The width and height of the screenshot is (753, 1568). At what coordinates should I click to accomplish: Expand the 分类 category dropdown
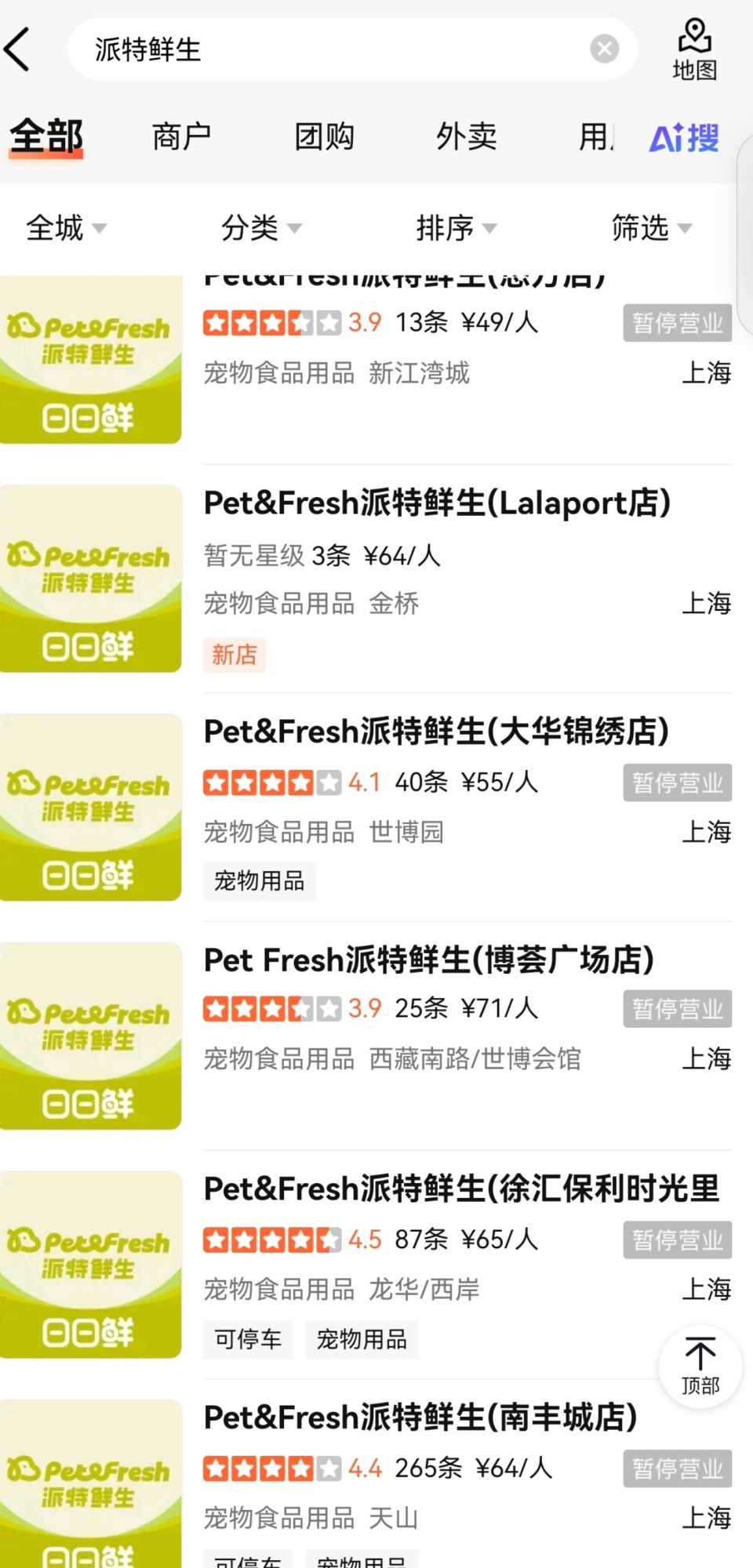260,228
